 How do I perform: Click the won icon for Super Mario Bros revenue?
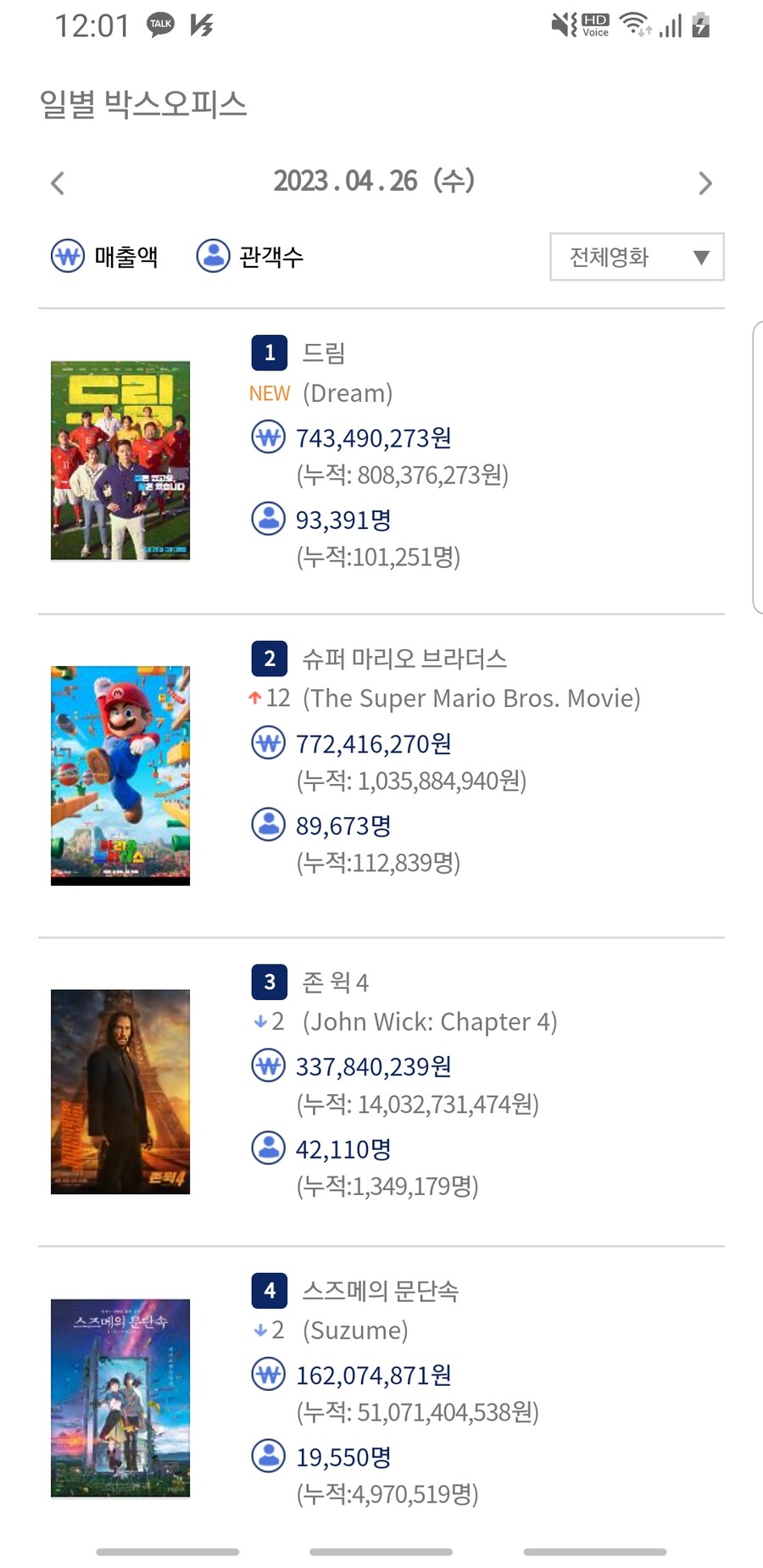point(267,743)
